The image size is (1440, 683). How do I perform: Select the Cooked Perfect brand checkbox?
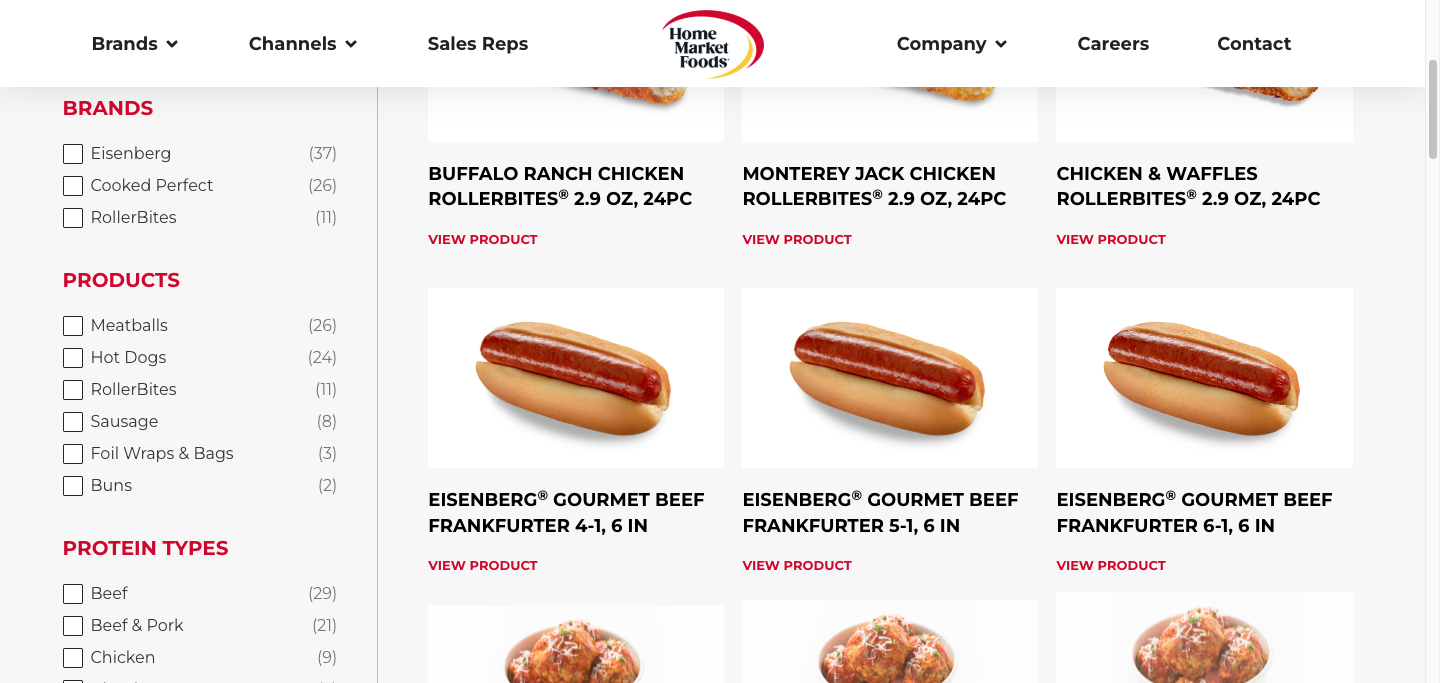coord(73,186)
